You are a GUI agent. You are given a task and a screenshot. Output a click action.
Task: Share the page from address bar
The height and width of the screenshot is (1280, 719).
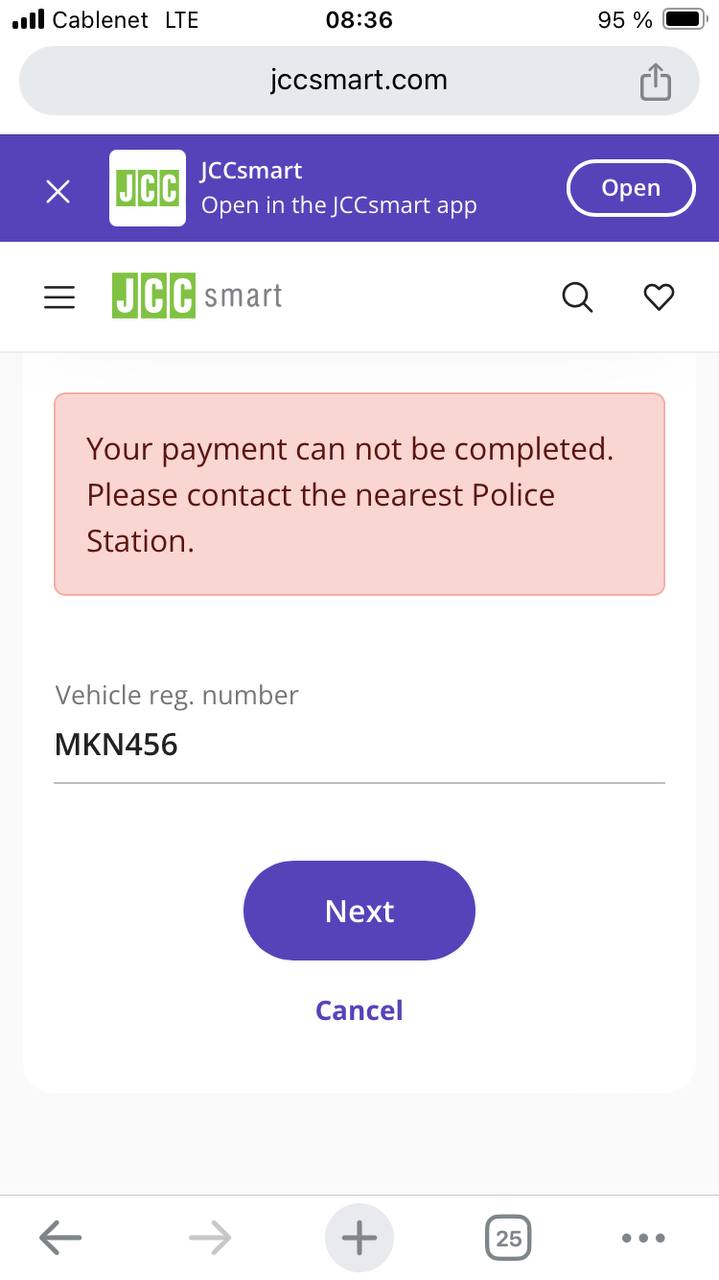pyautogui.click(x=655, y=81)
